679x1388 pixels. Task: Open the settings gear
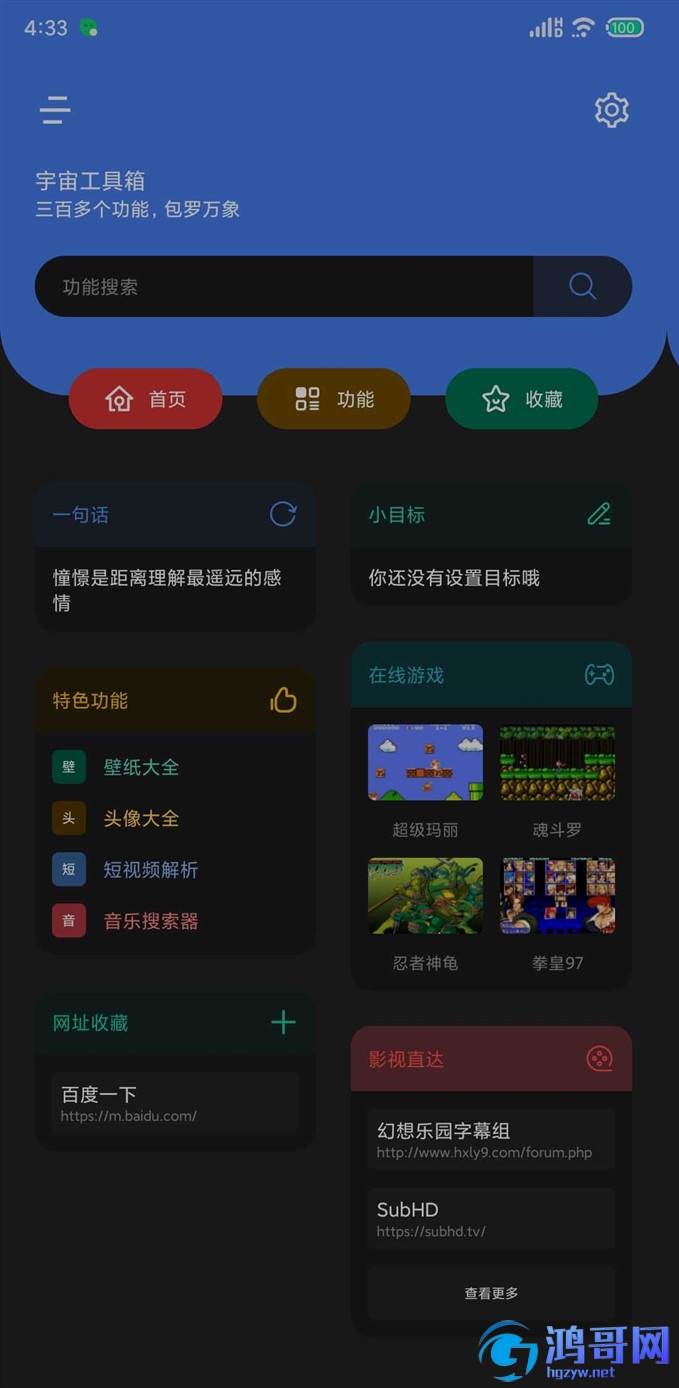tap(611, 110)
